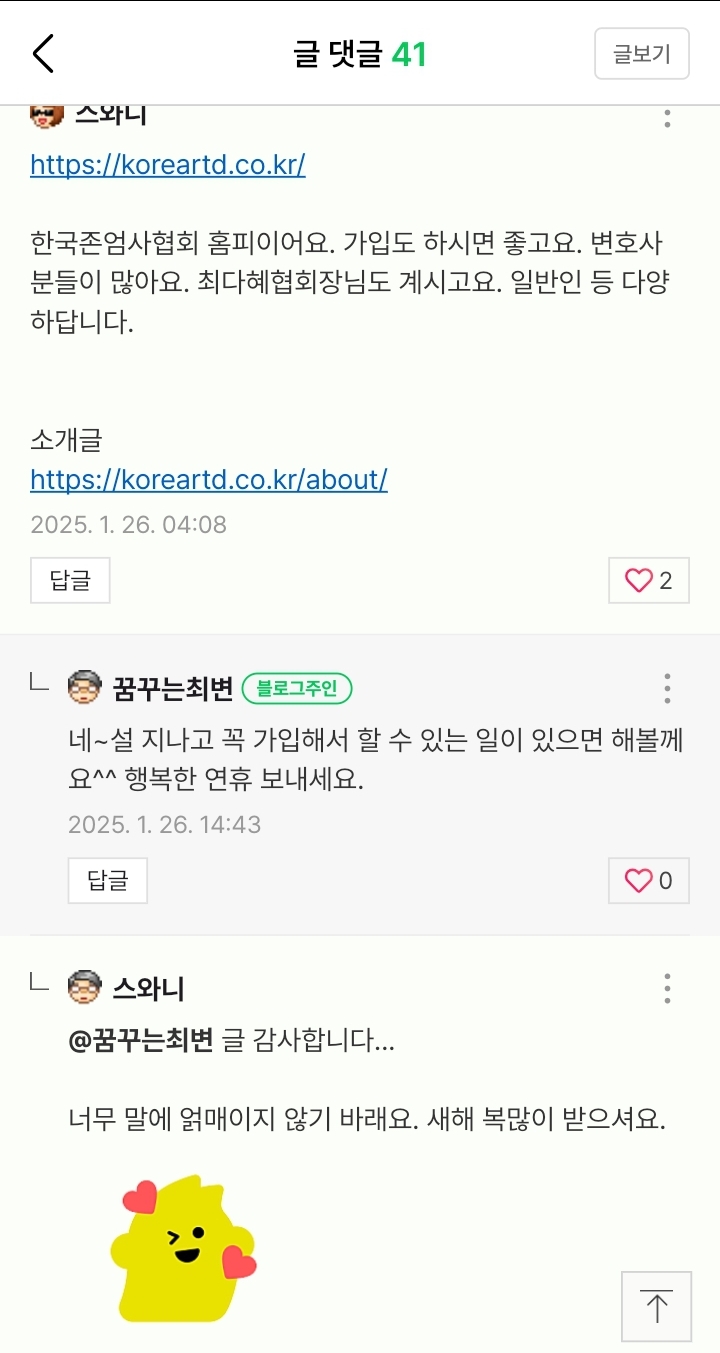Screen dimensions: 720x1353
Task: Tap the @꿈꾸는최변 mention
Action: coord(141,1041)
